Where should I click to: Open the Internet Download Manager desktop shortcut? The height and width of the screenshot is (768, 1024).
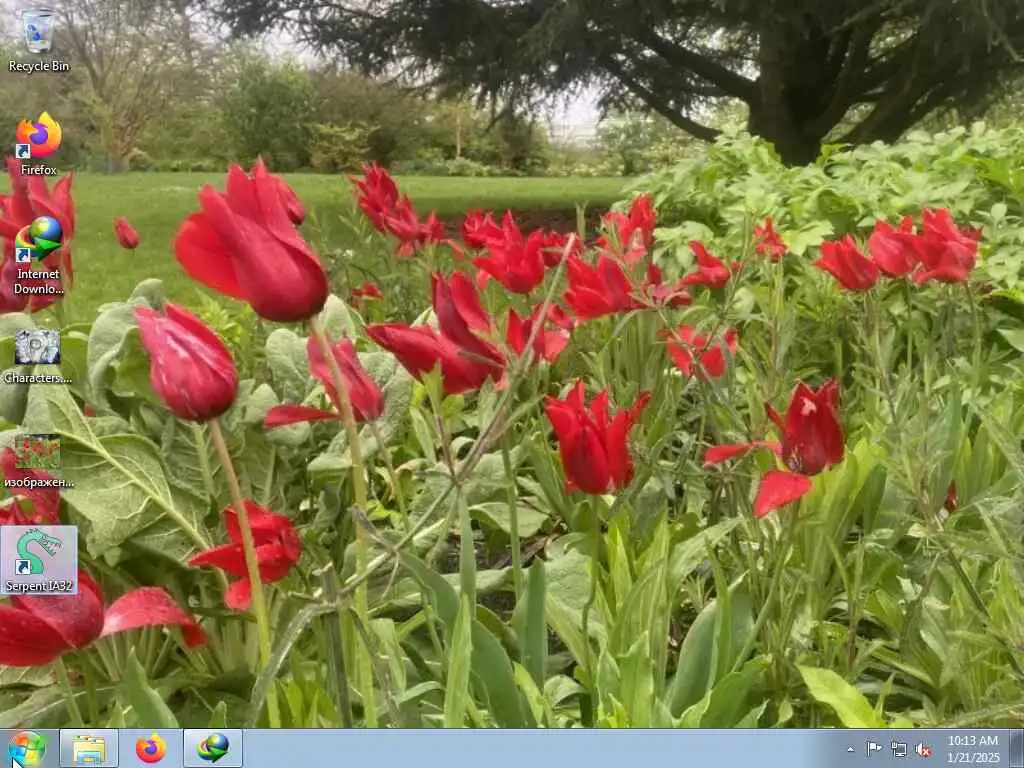[x=38, y=241]
